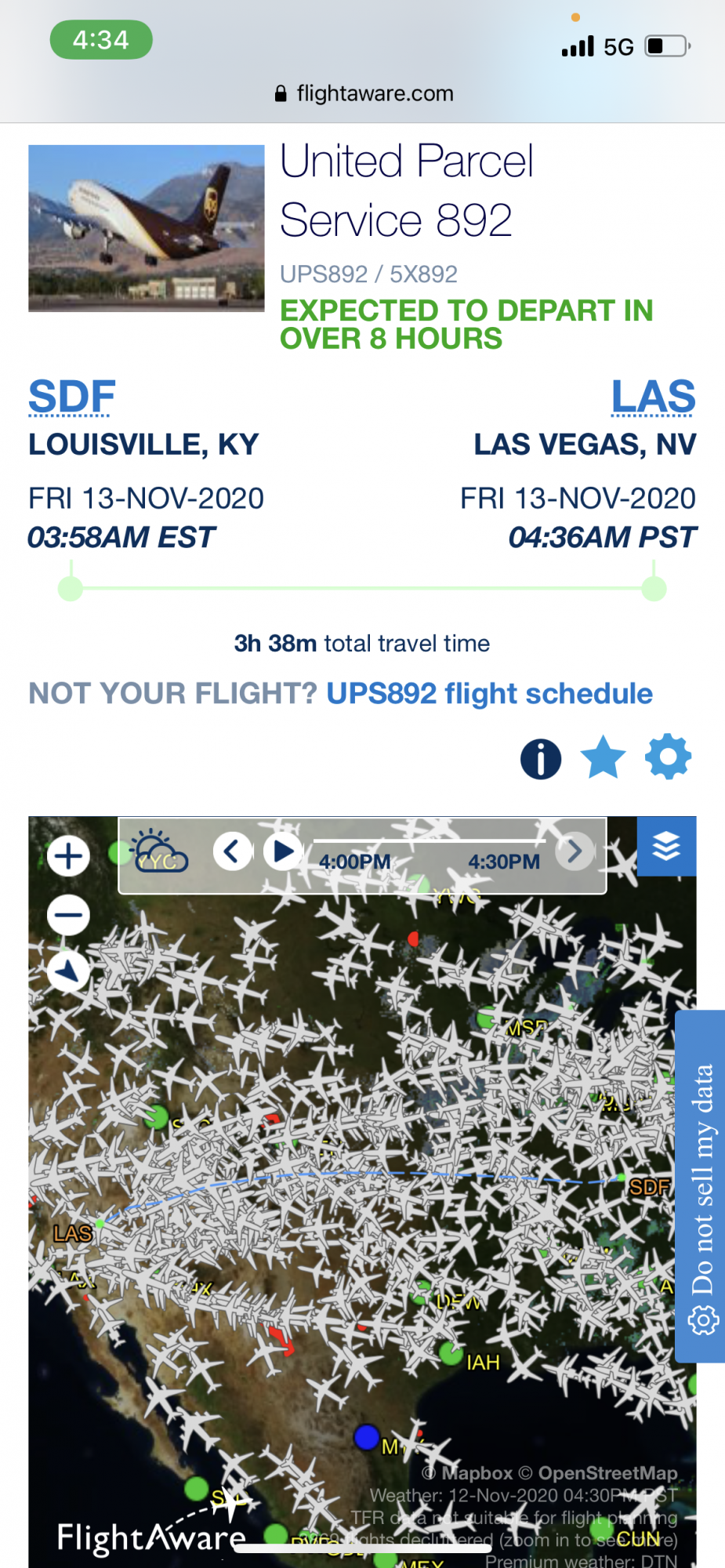The image size is (725, 1568).
Task: Show flight info via the info icon
Action: coord(541,758)
